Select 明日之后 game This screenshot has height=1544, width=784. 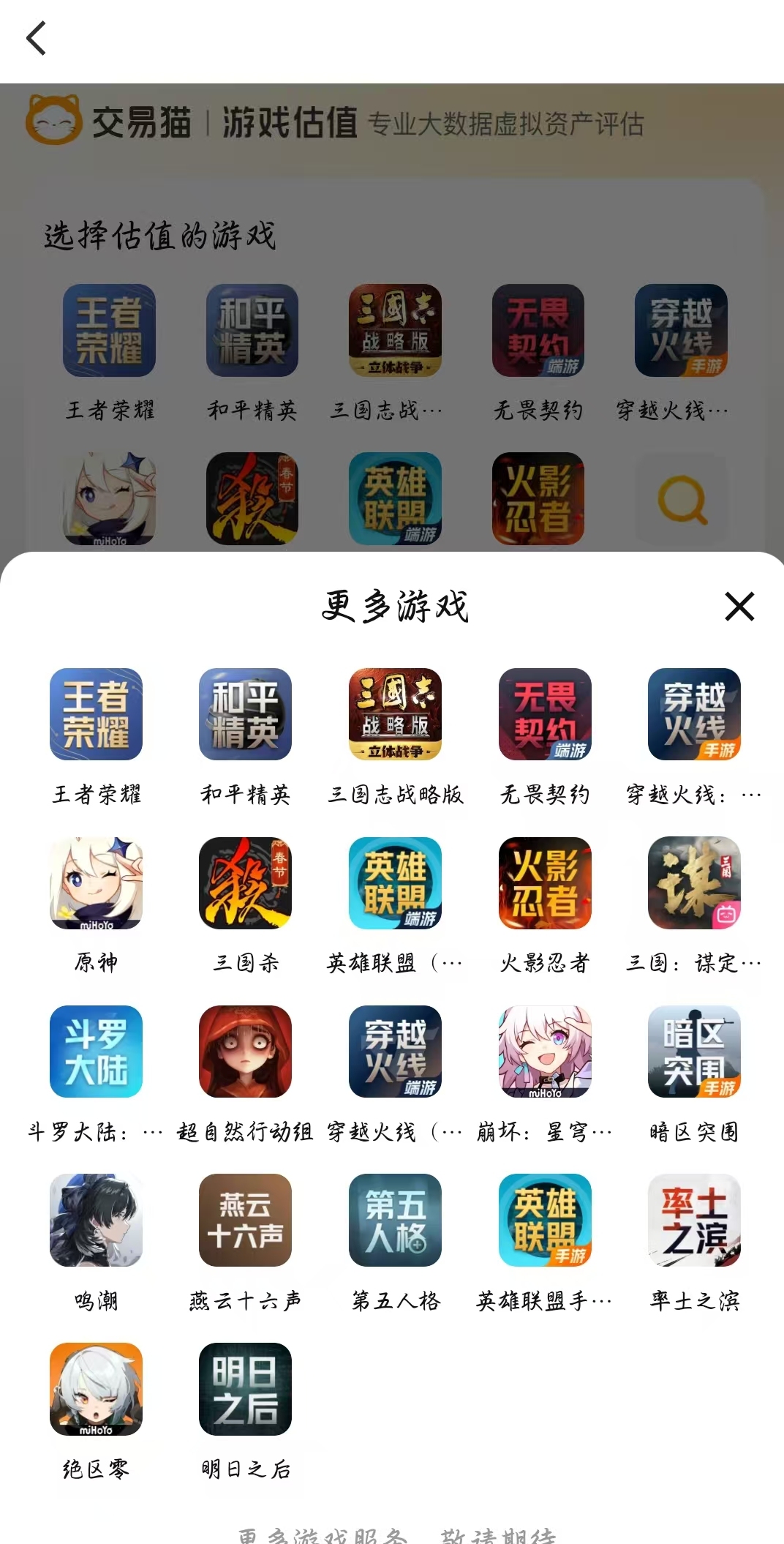tap(245, 1389)
